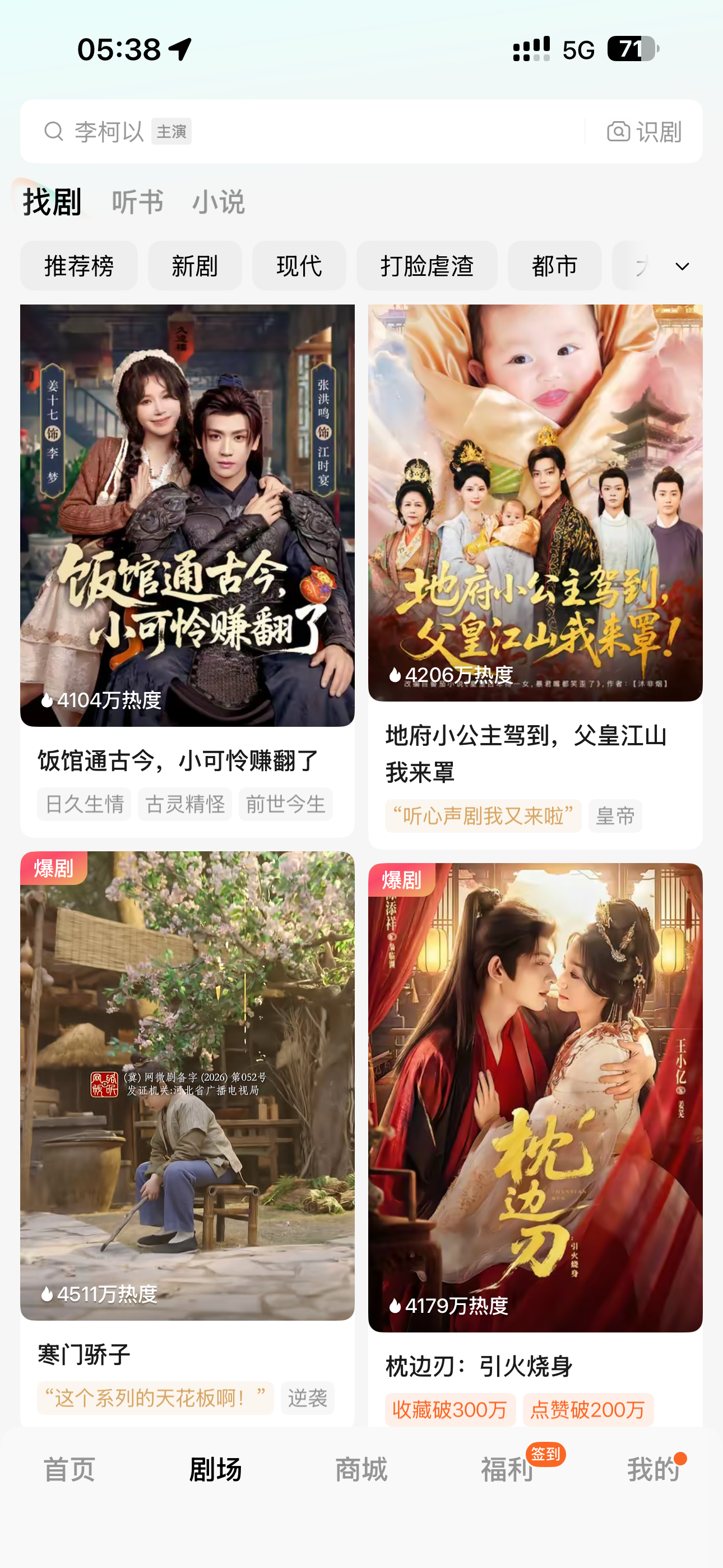
Task: Filter dramas by 现代
Action: [299, 266]
